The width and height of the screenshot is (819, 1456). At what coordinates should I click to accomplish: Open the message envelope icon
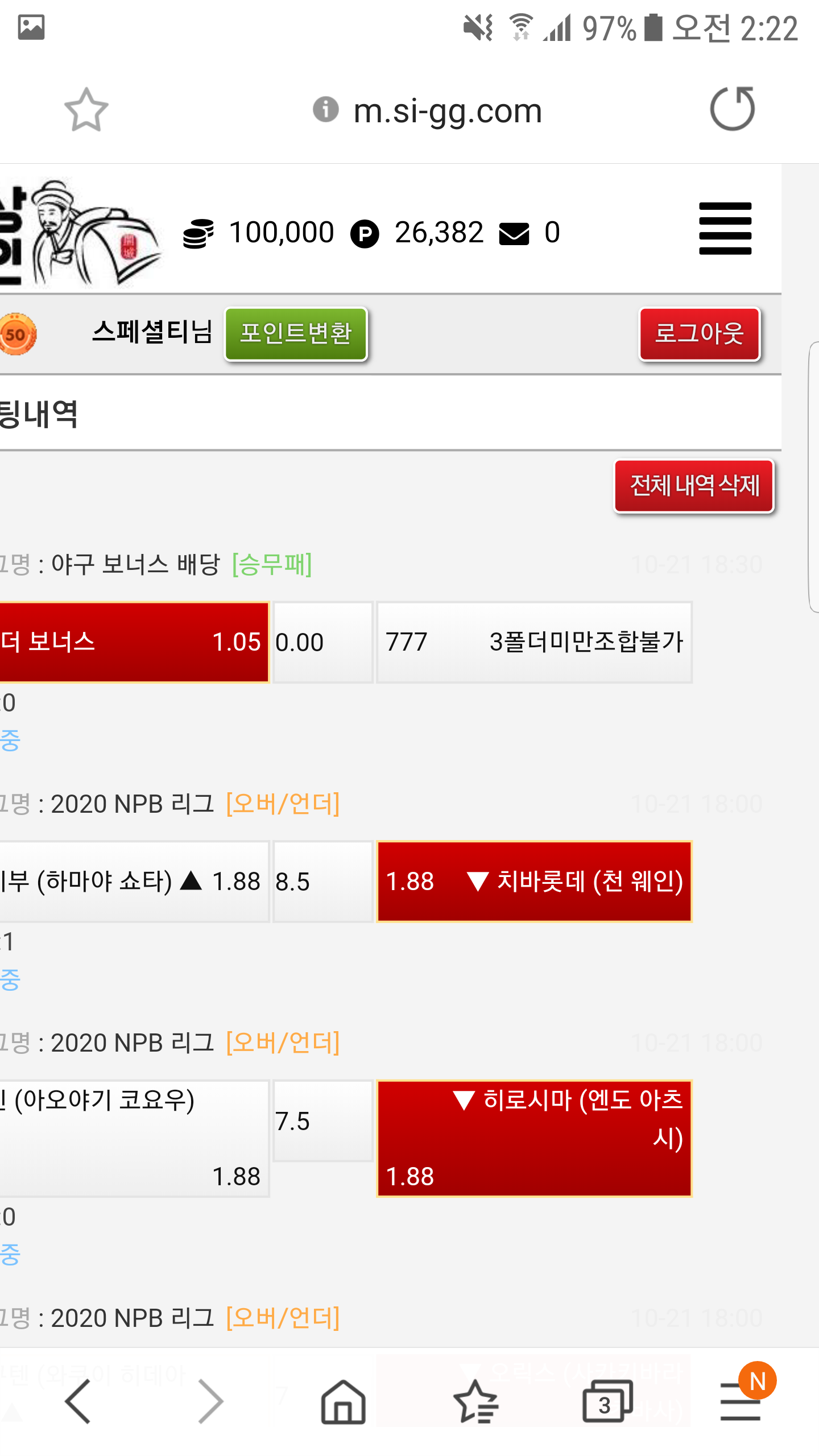514,234
